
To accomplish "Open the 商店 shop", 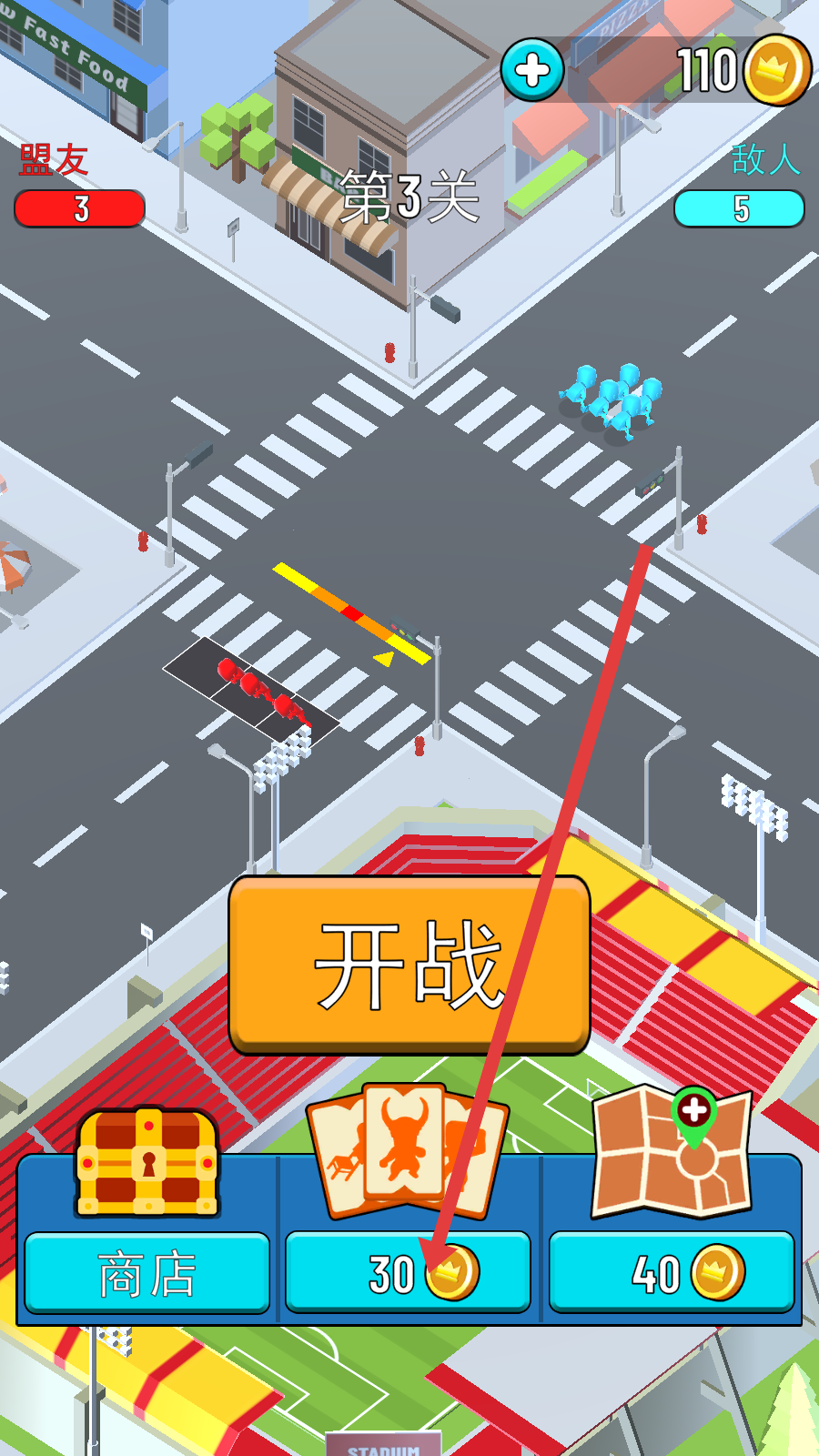I will click(x=147, y=1272).
